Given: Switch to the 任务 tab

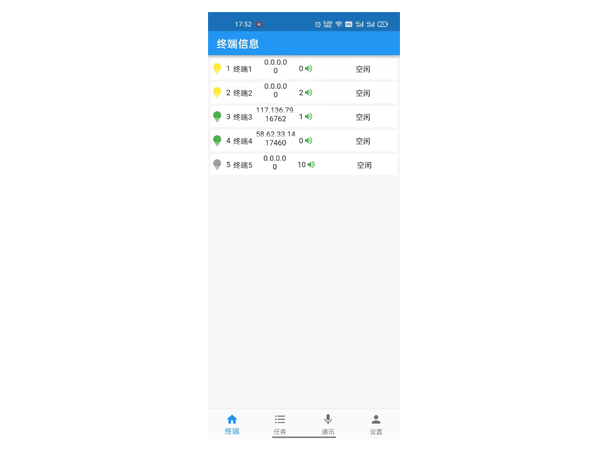Looking at the screenshot, I should pyautogui.click(x=280, y=424).
